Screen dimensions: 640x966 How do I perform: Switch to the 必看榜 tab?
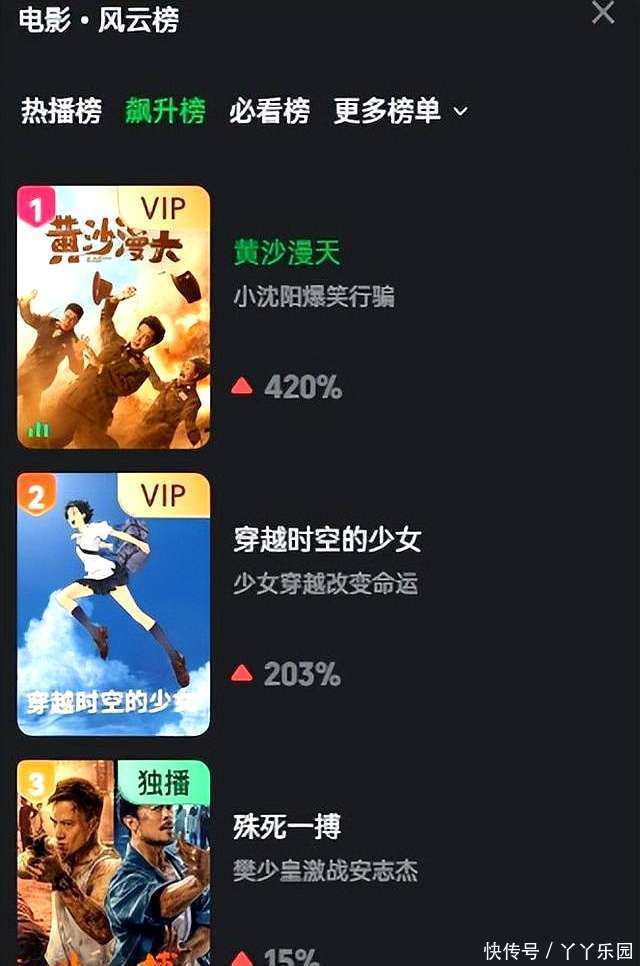(x=269, y=111)
